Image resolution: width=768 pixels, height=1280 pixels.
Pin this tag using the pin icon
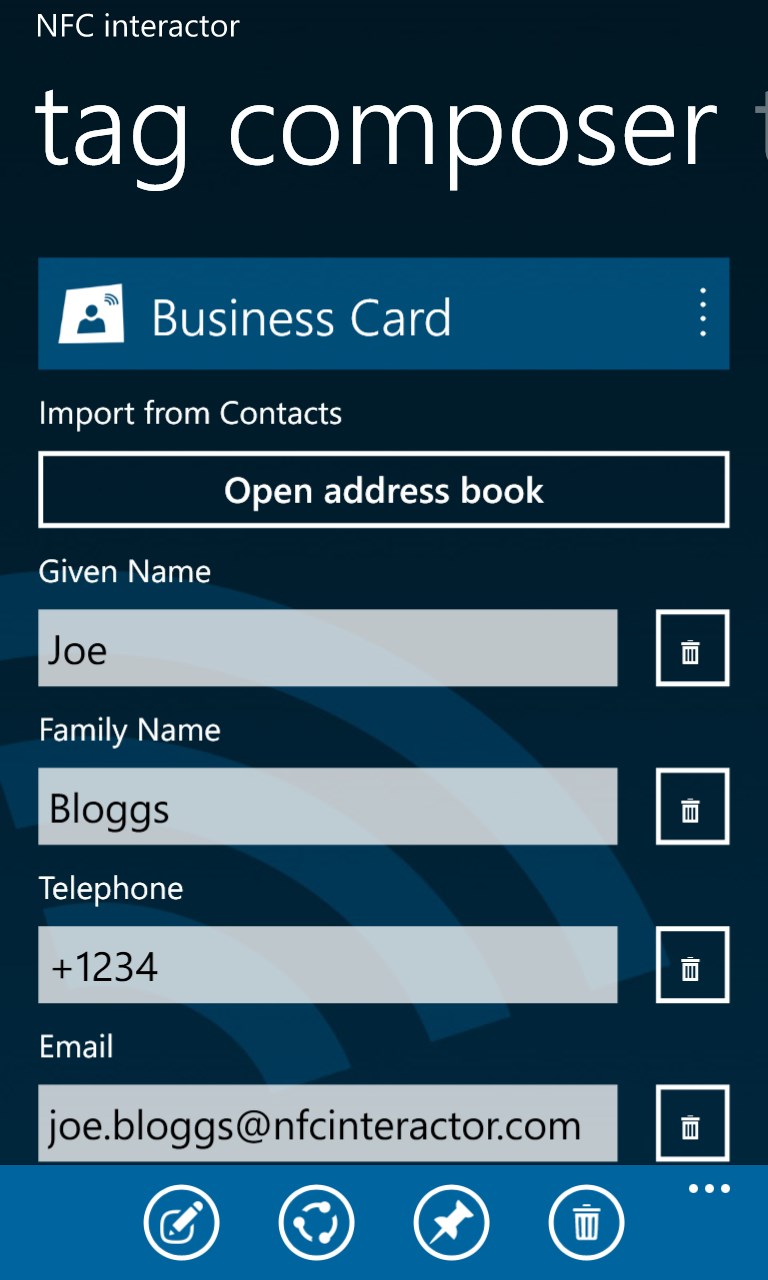click(451, 1222)
